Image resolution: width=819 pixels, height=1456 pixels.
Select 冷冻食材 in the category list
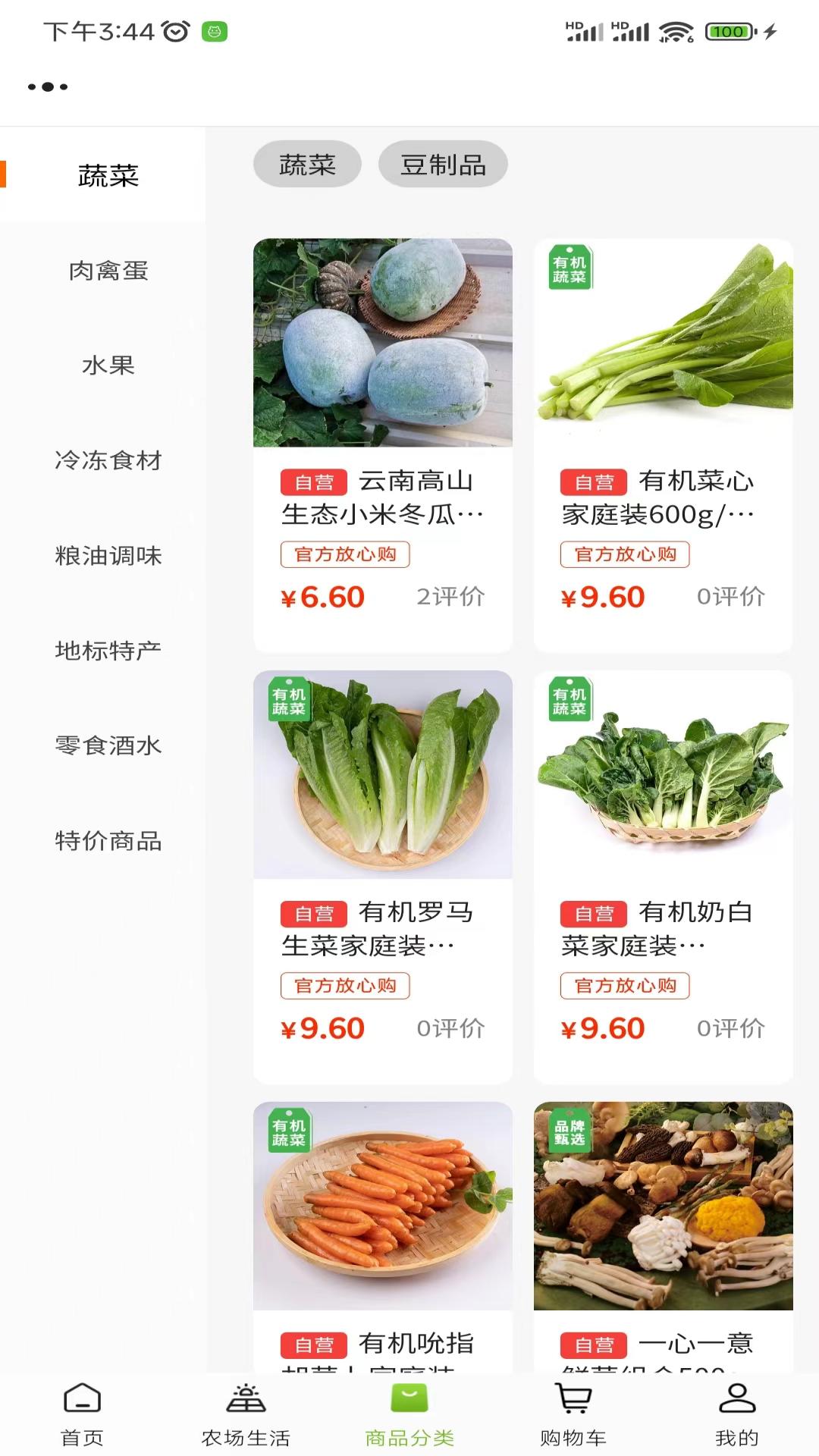pos(107,461)
